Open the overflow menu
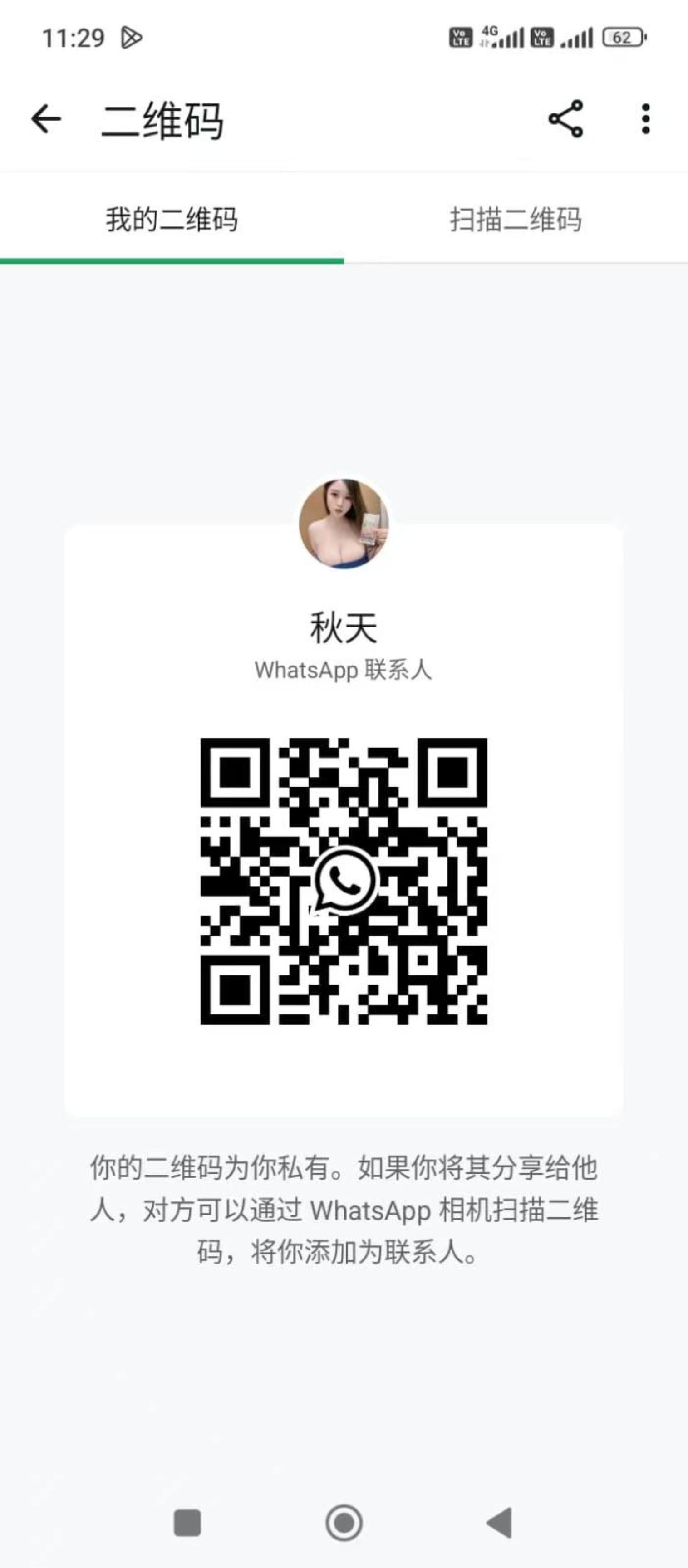Screen dimensions: 688x1568 (x=645, y=119)
